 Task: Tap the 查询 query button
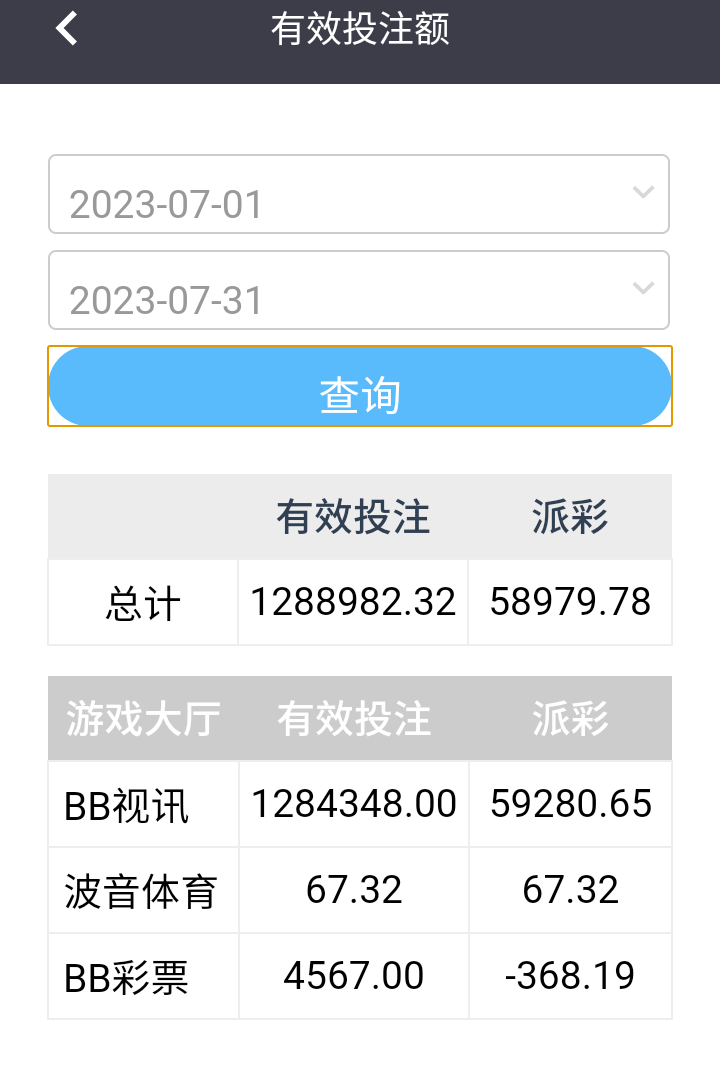pyautogui.click(x=360, y=387)
